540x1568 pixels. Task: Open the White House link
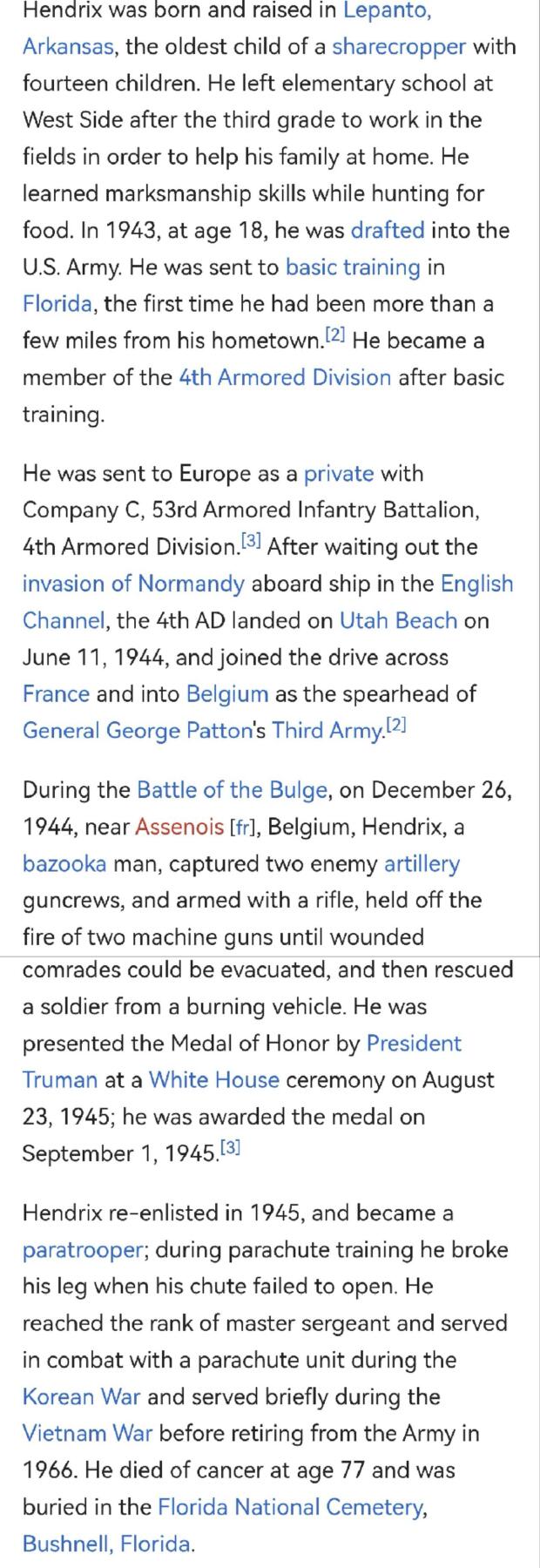tap(214, 1080)
